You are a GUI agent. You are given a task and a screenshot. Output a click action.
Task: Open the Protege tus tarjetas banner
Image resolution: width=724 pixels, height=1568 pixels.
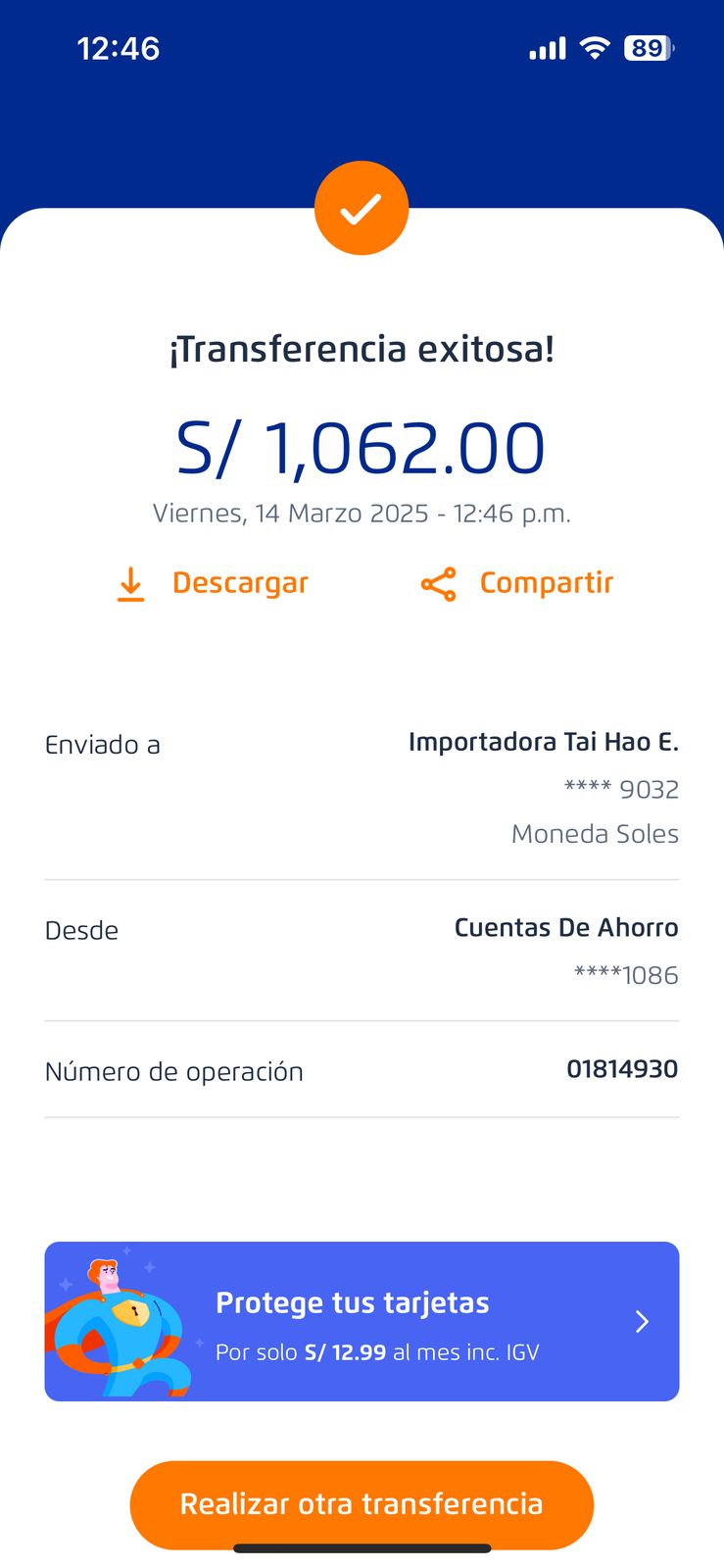[362, 1321]
